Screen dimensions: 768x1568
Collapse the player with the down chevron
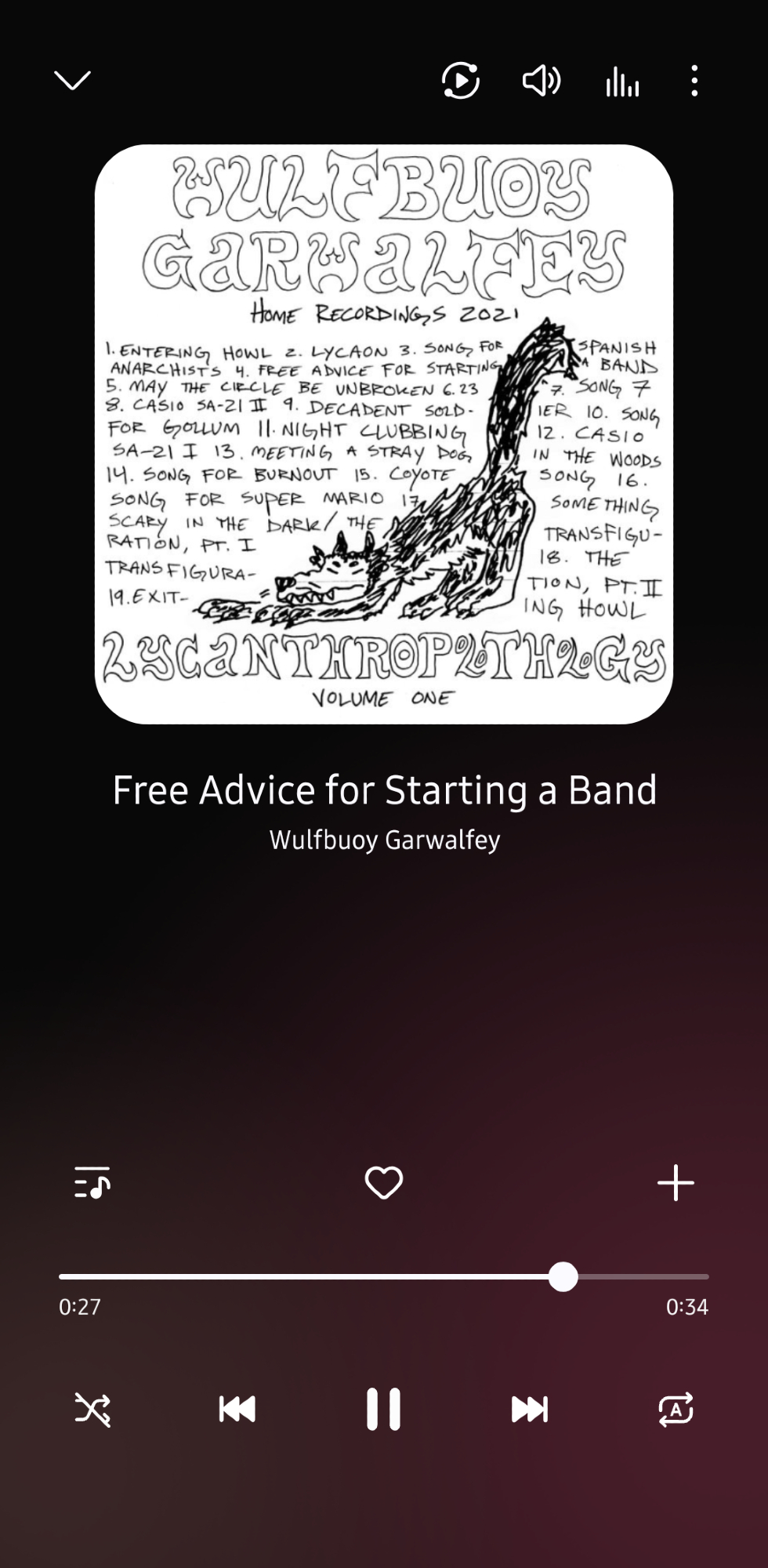(x=72, y=80)
